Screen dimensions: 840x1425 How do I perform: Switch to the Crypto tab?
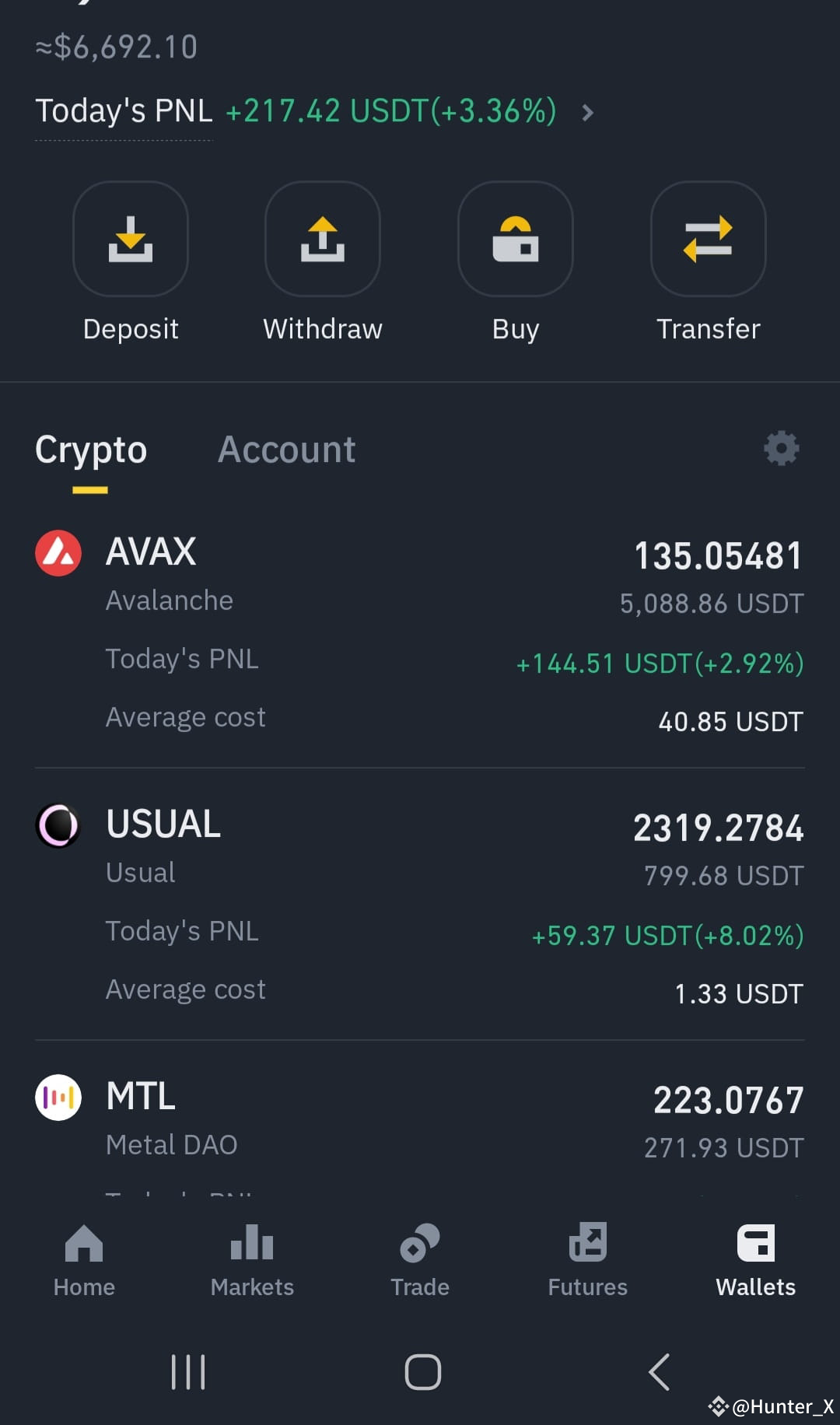91,449
